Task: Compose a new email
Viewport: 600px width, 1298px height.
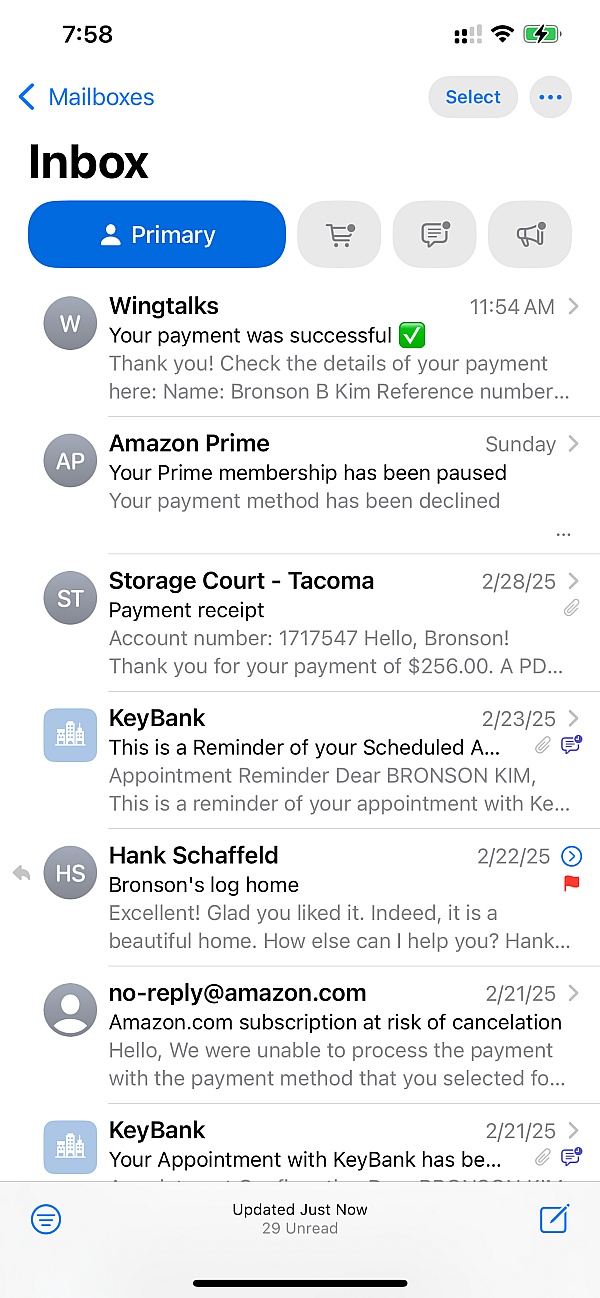Action: (x=553, y=1218)
